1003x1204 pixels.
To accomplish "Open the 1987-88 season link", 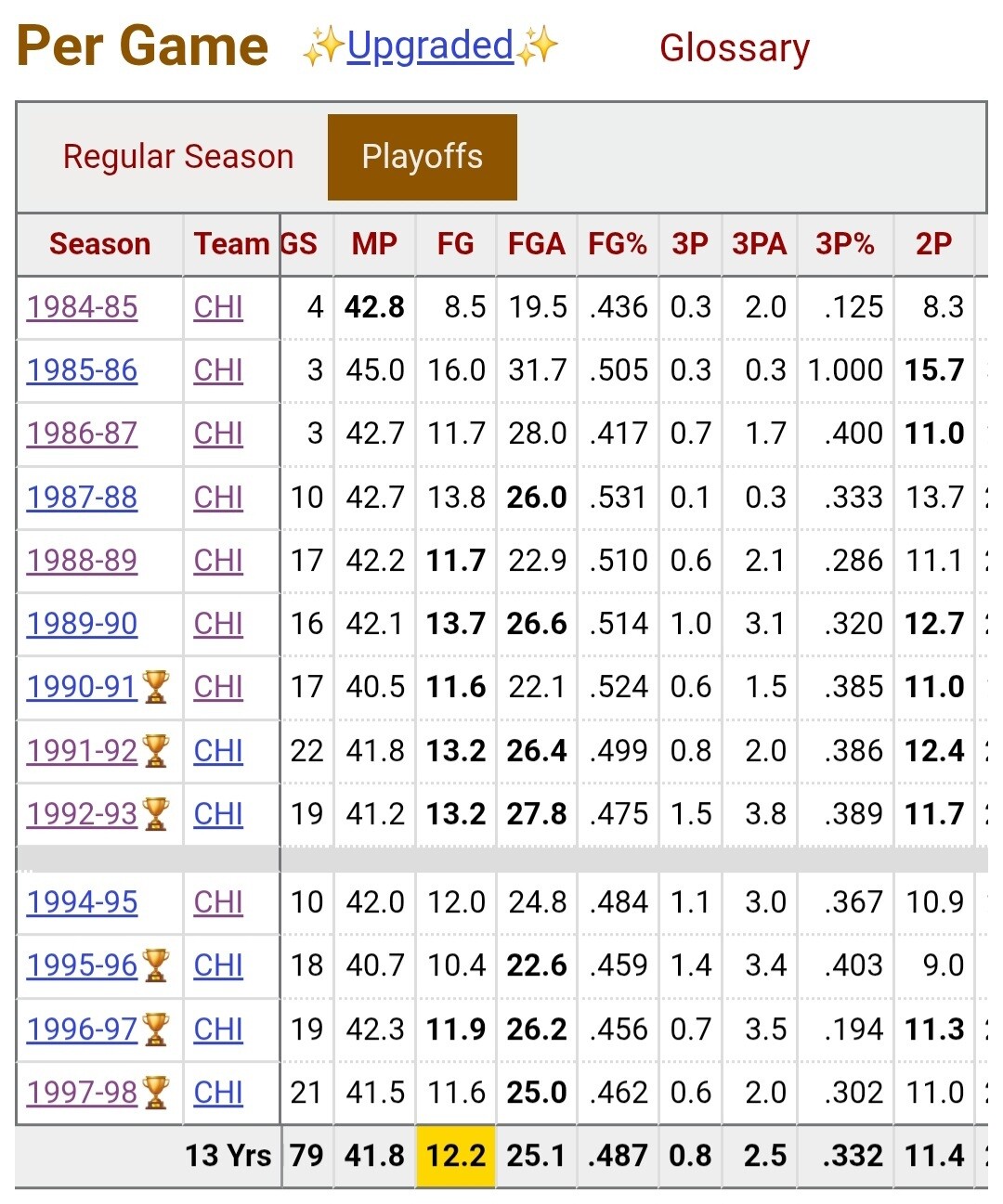I will (x=82, y=498).
